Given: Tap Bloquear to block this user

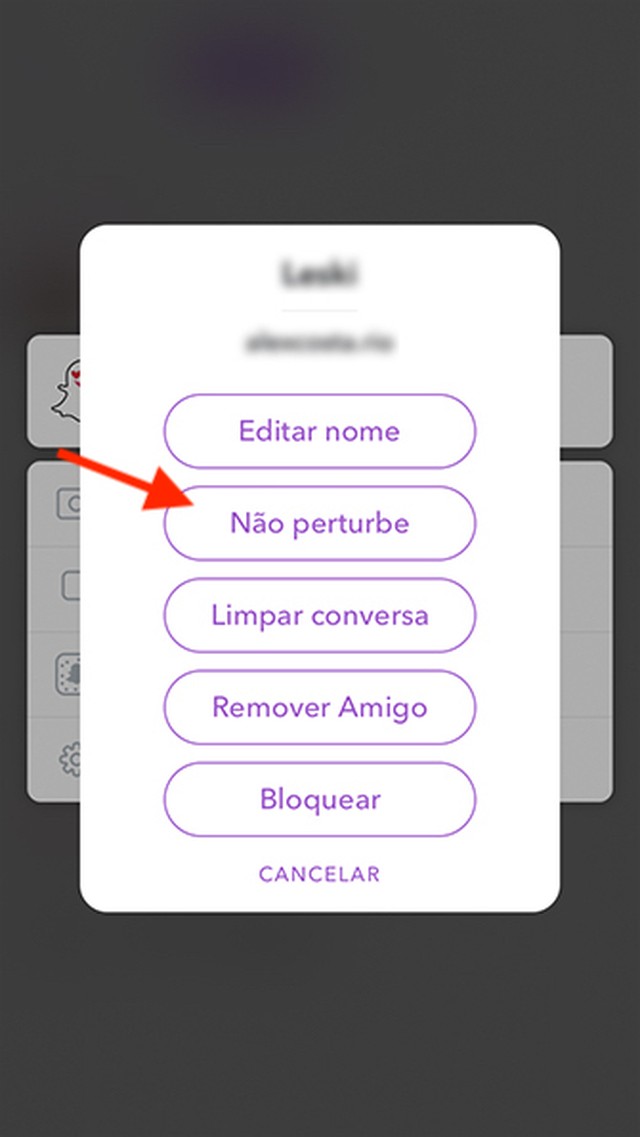Looking at the screenshot, I should [x=319, y=799].
